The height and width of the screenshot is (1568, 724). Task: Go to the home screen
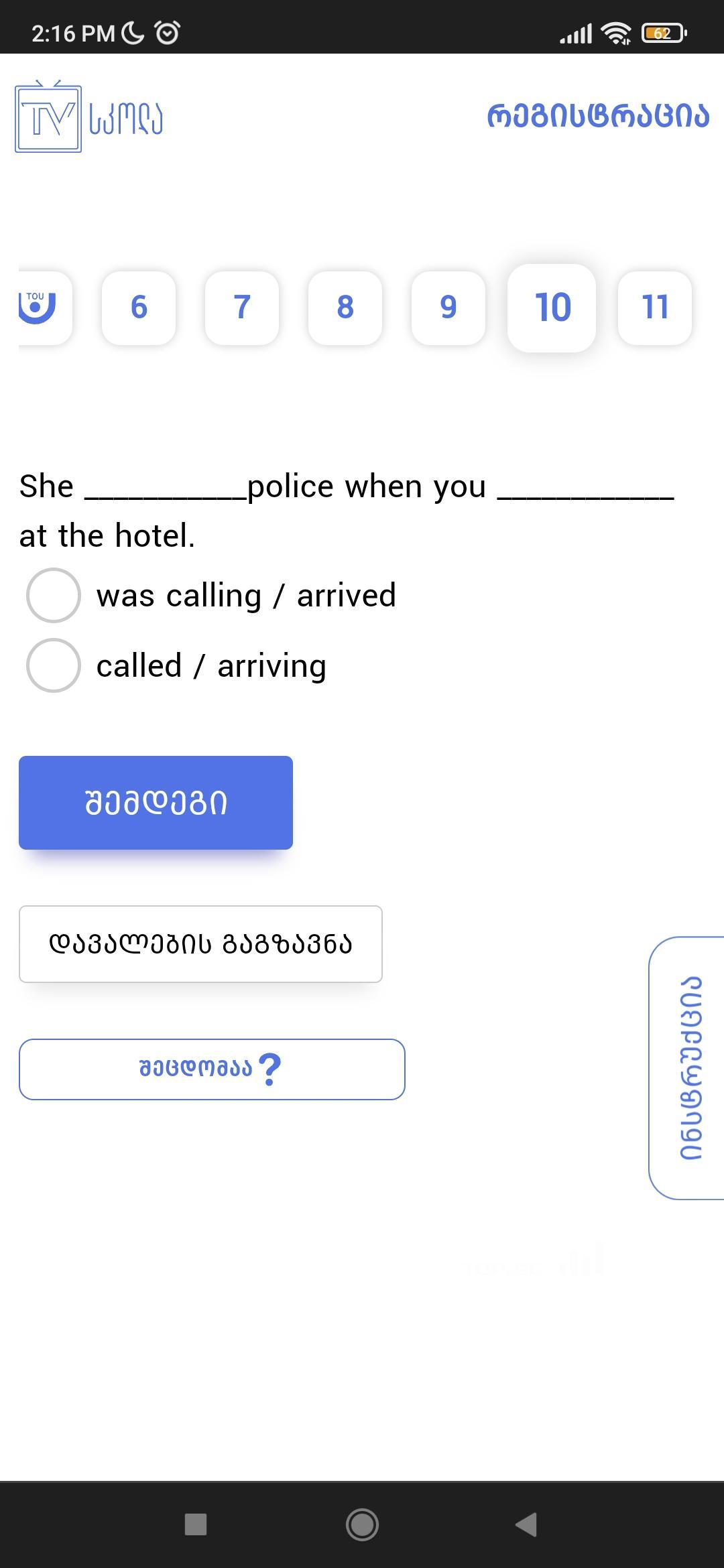(362, 1524)
